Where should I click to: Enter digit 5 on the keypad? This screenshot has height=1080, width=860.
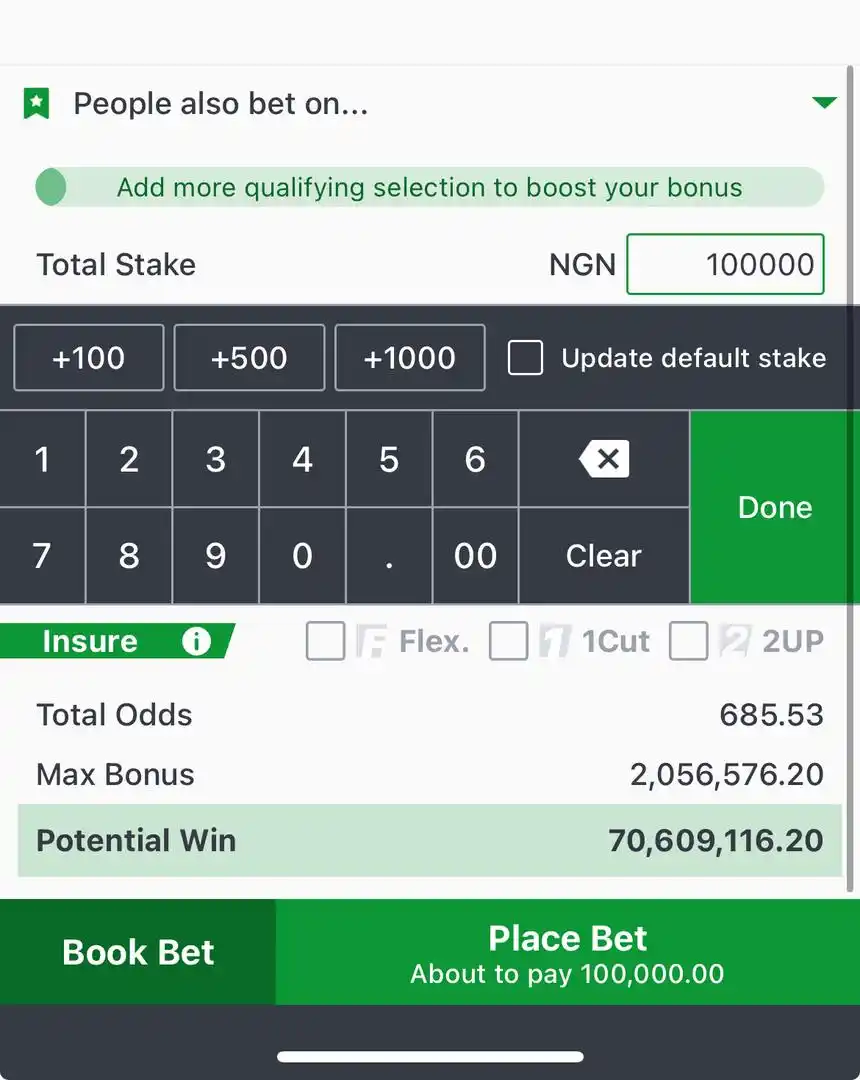tap(389, 459)
